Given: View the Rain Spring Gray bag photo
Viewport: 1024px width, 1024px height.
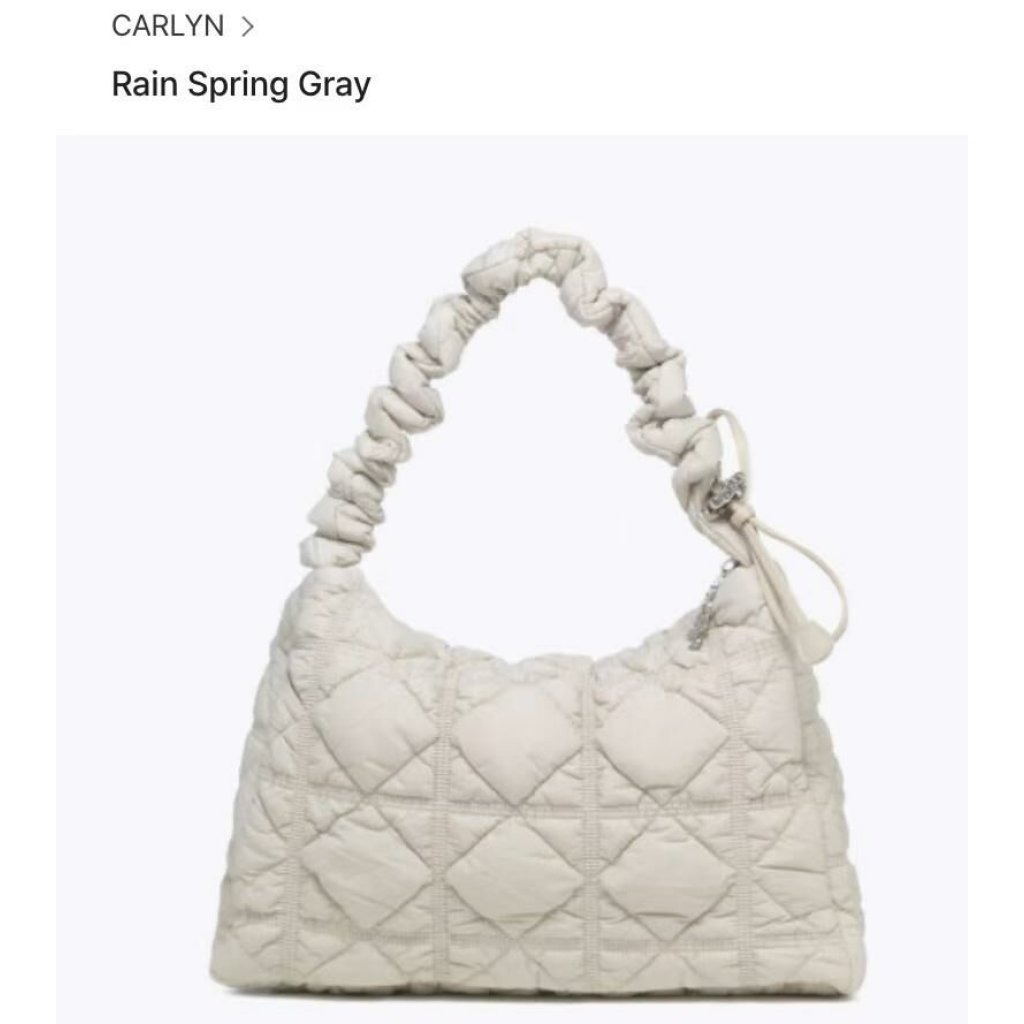Looking at the screenshot, I should pyautogui.click(x=512, y=579).
